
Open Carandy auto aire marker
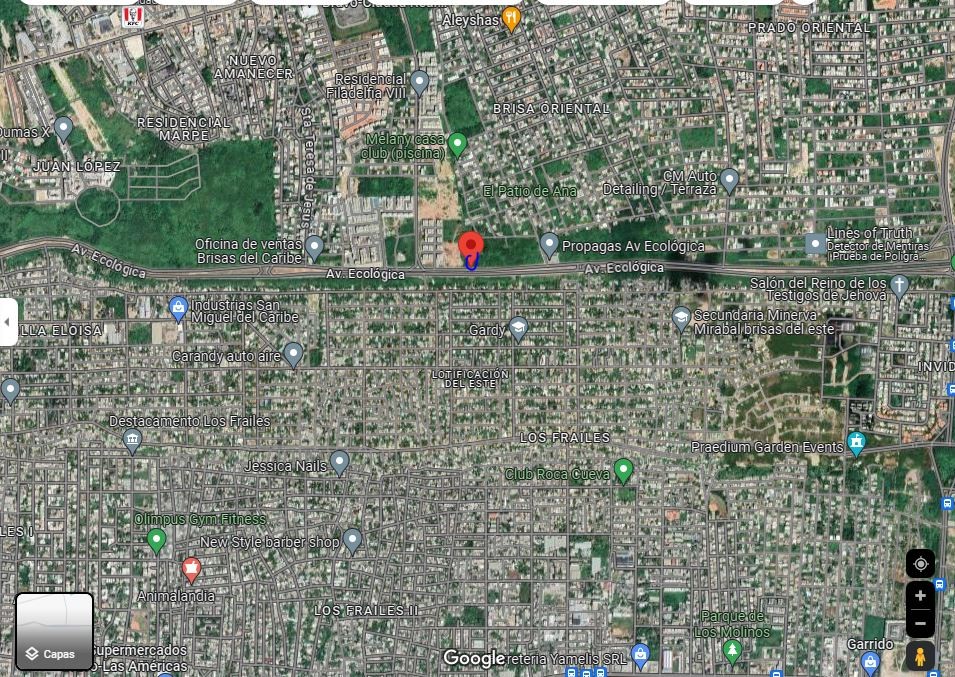tap(293, 353)
